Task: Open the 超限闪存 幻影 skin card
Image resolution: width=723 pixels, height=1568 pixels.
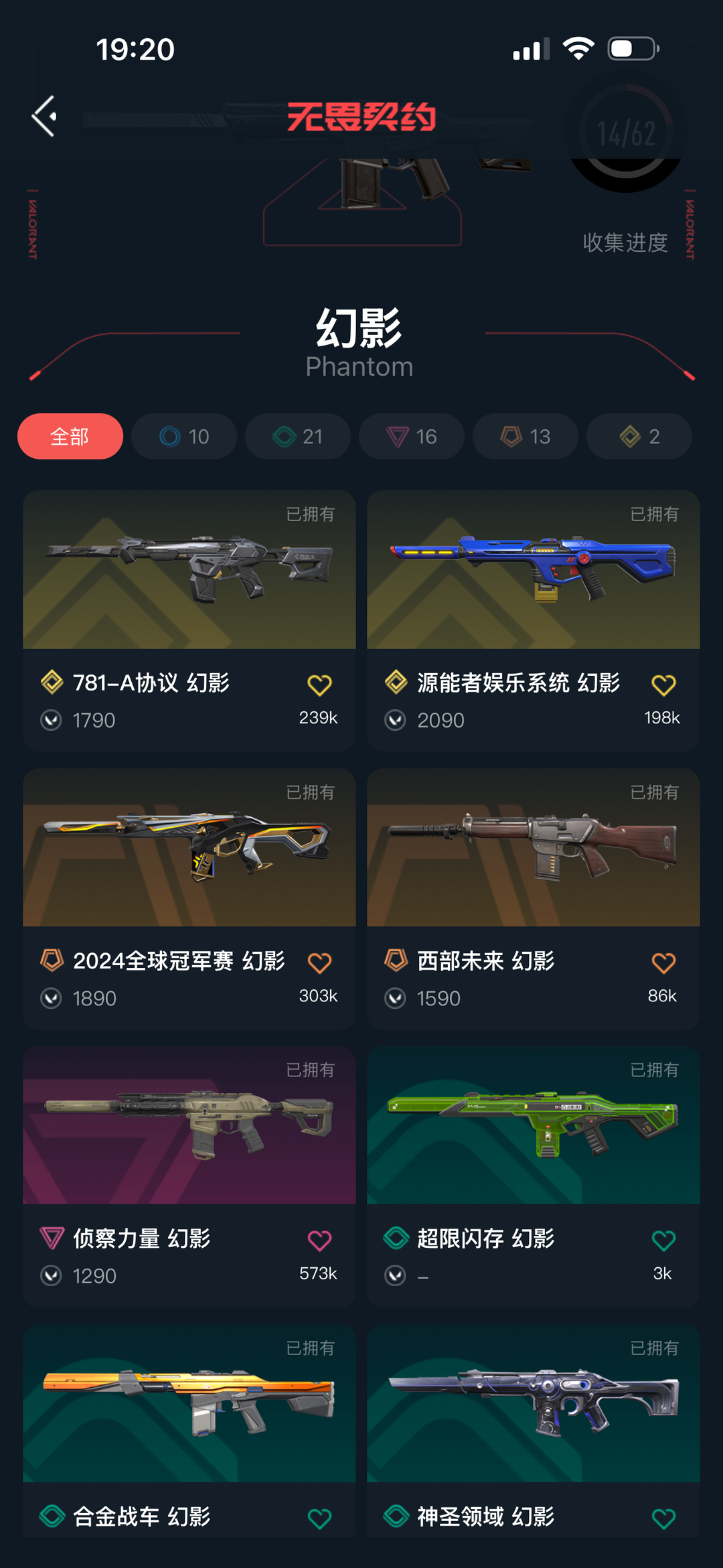Action: [x=534, y=1176]
